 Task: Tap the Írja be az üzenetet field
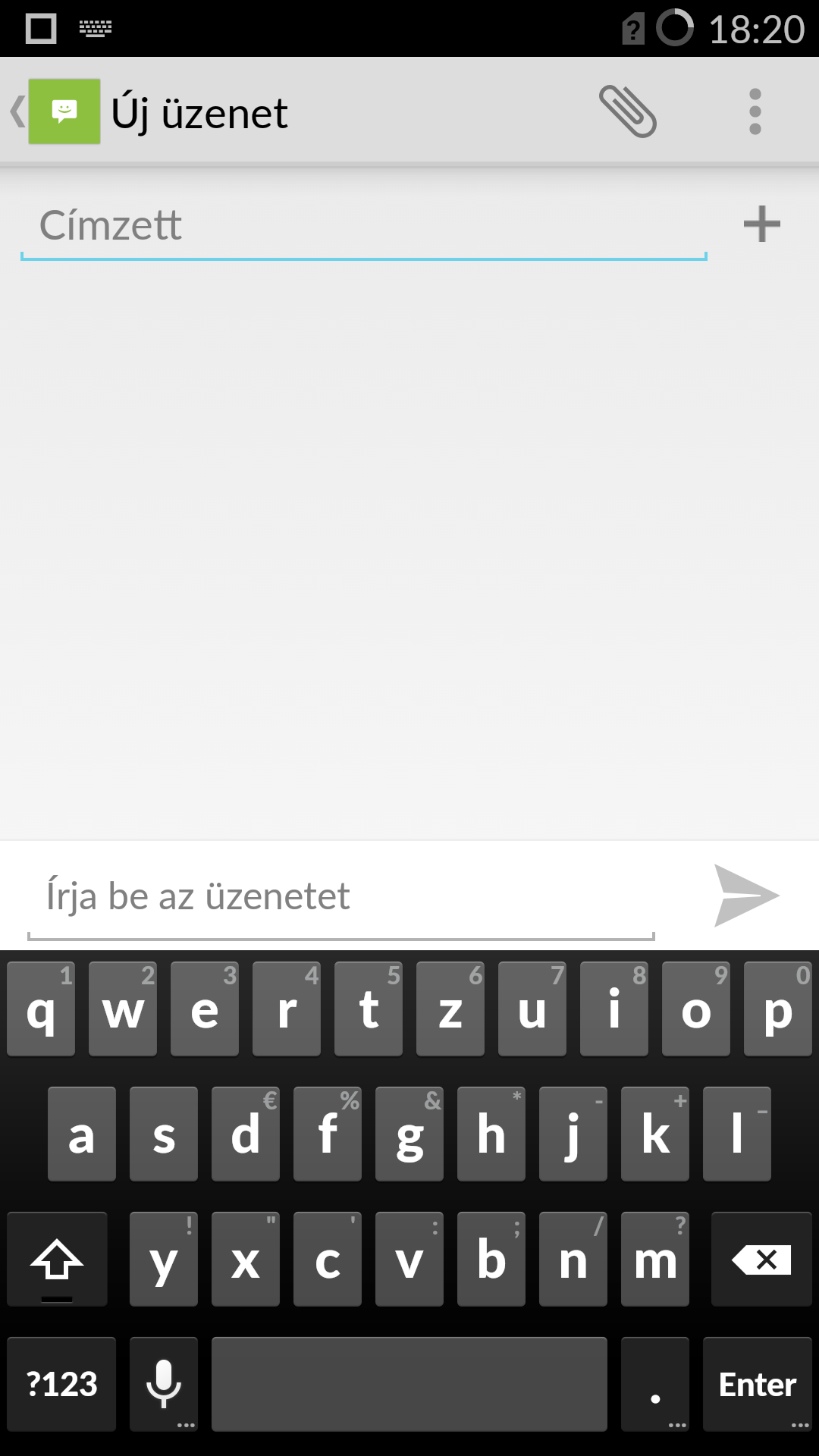[341, 896]
